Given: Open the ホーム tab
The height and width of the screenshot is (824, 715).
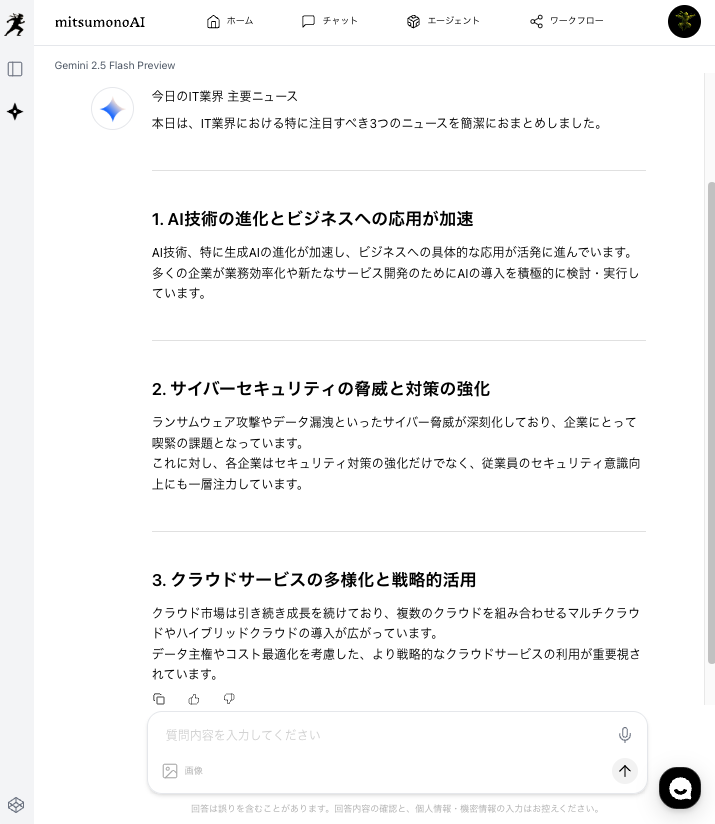Looking at the screenshot, I should (229, 21).
